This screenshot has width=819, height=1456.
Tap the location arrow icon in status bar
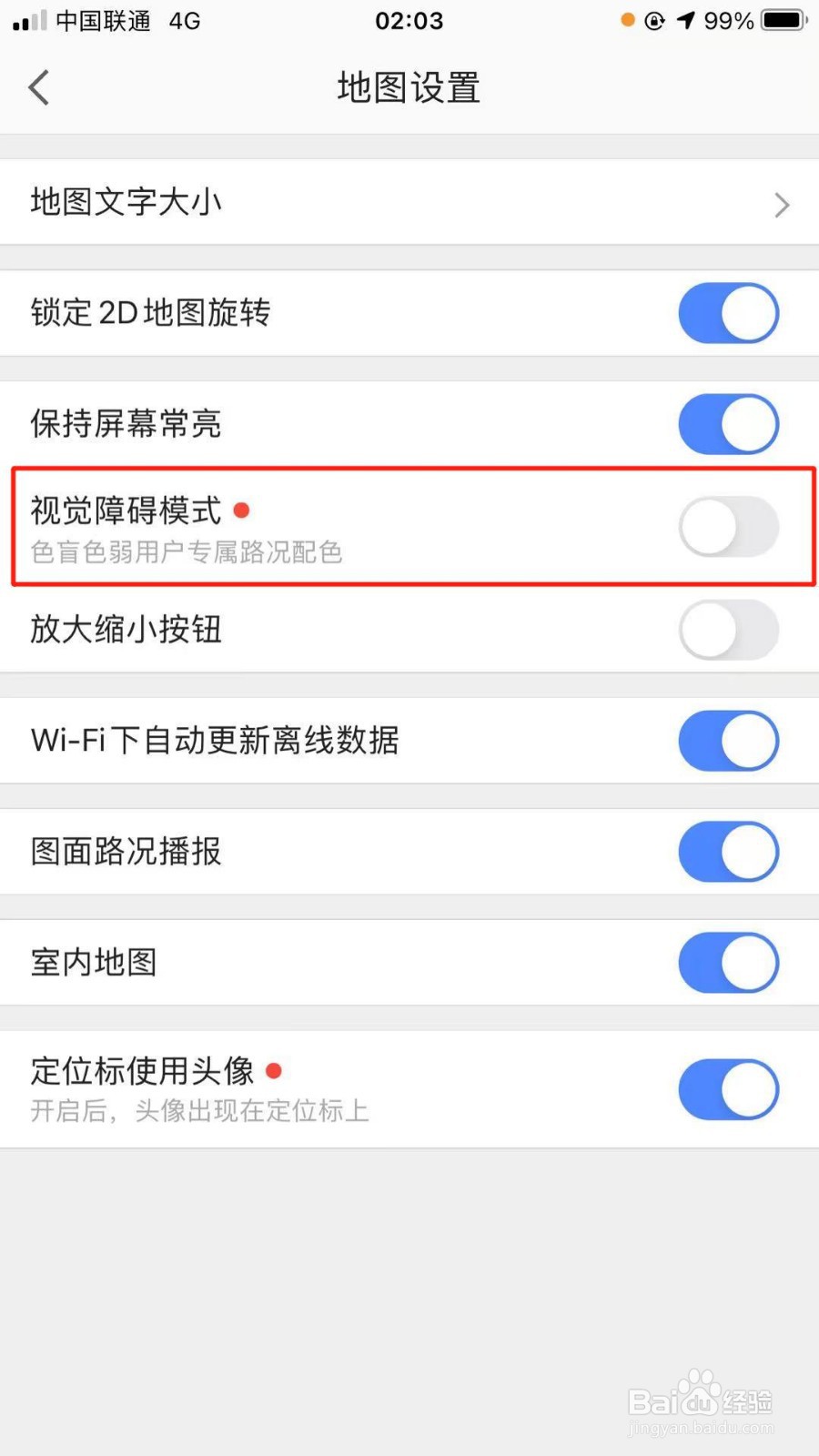point(685,20)
